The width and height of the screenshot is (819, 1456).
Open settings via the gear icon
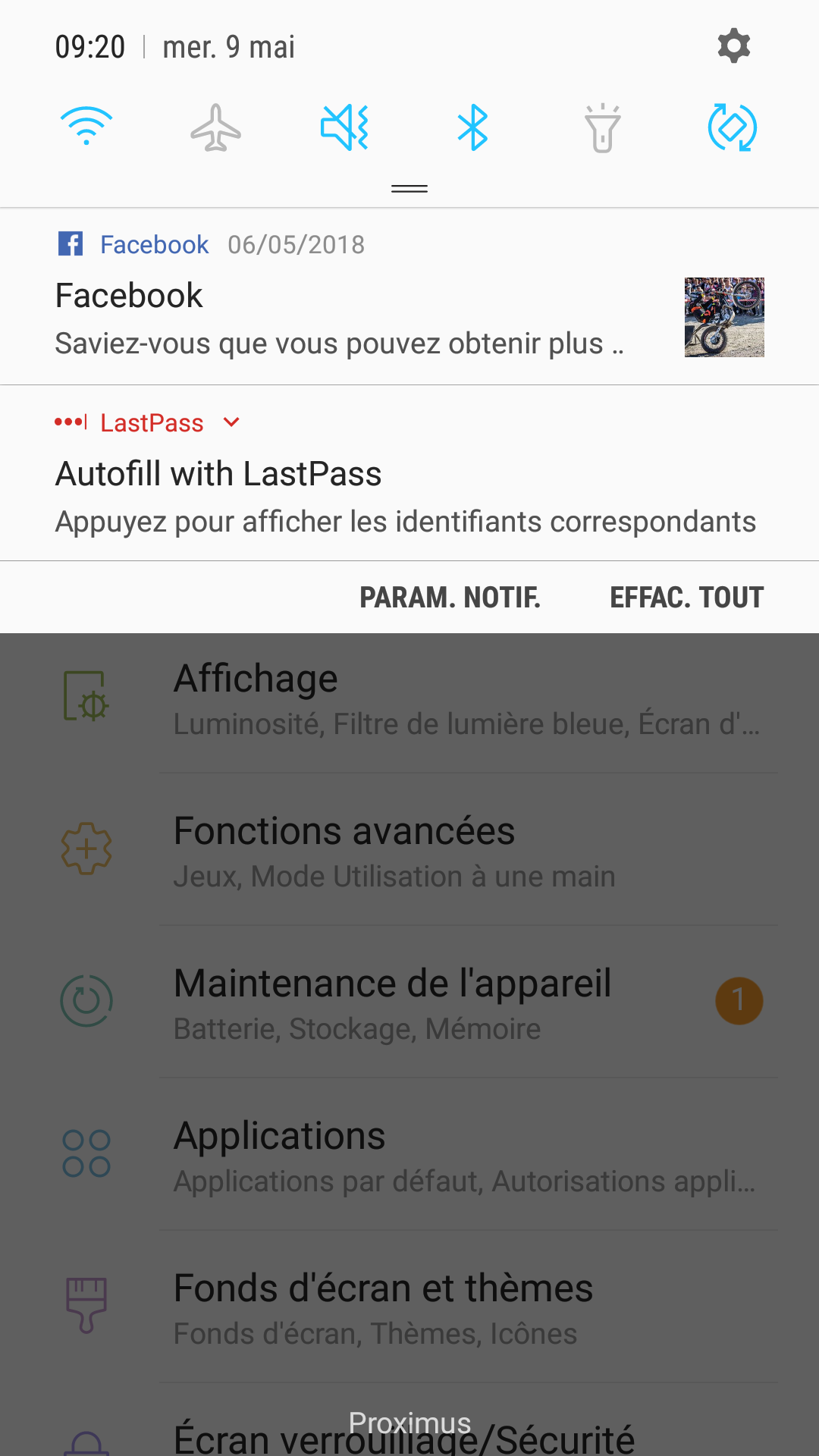pyautogui.click(x=733, y=46)
